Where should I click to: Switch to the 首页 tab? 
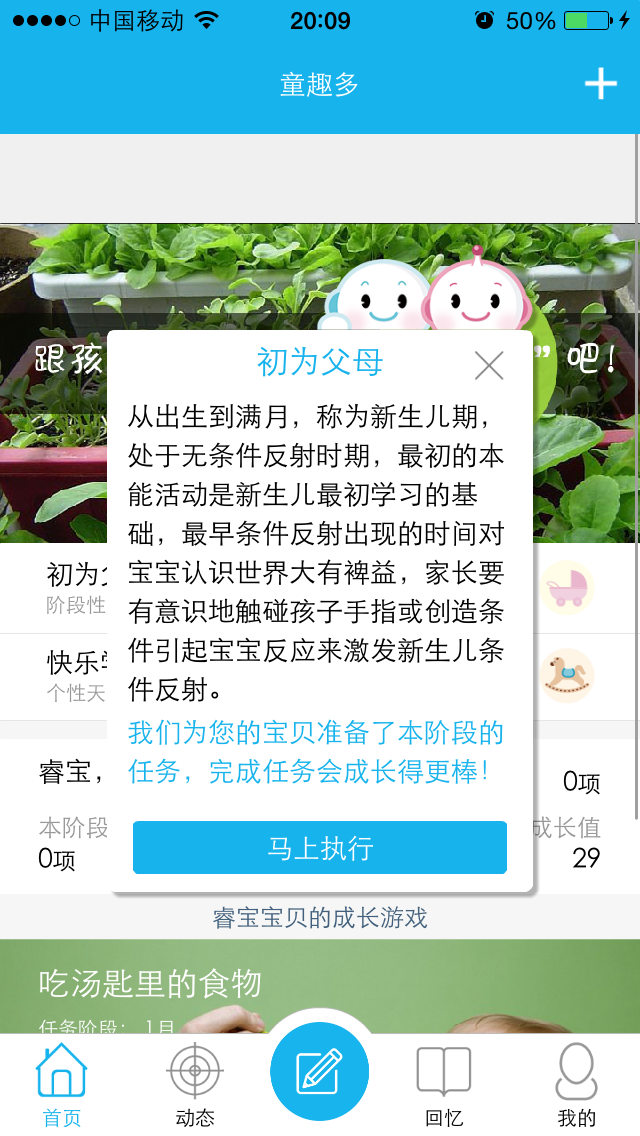[x=61, y=1084]
